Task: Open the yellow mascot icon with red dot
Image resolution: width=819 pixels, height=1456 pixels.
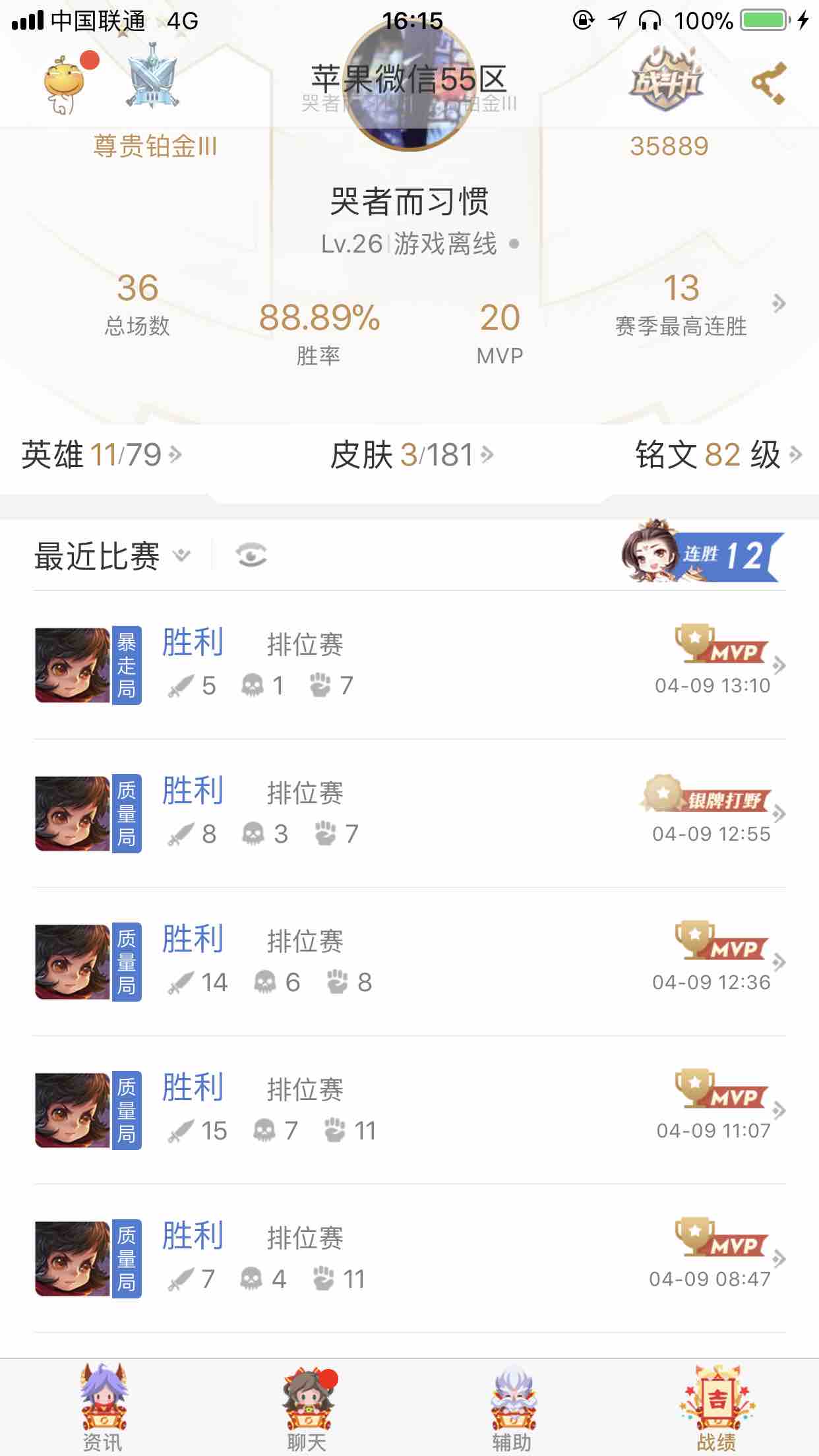Action: (x=65, y=84)
